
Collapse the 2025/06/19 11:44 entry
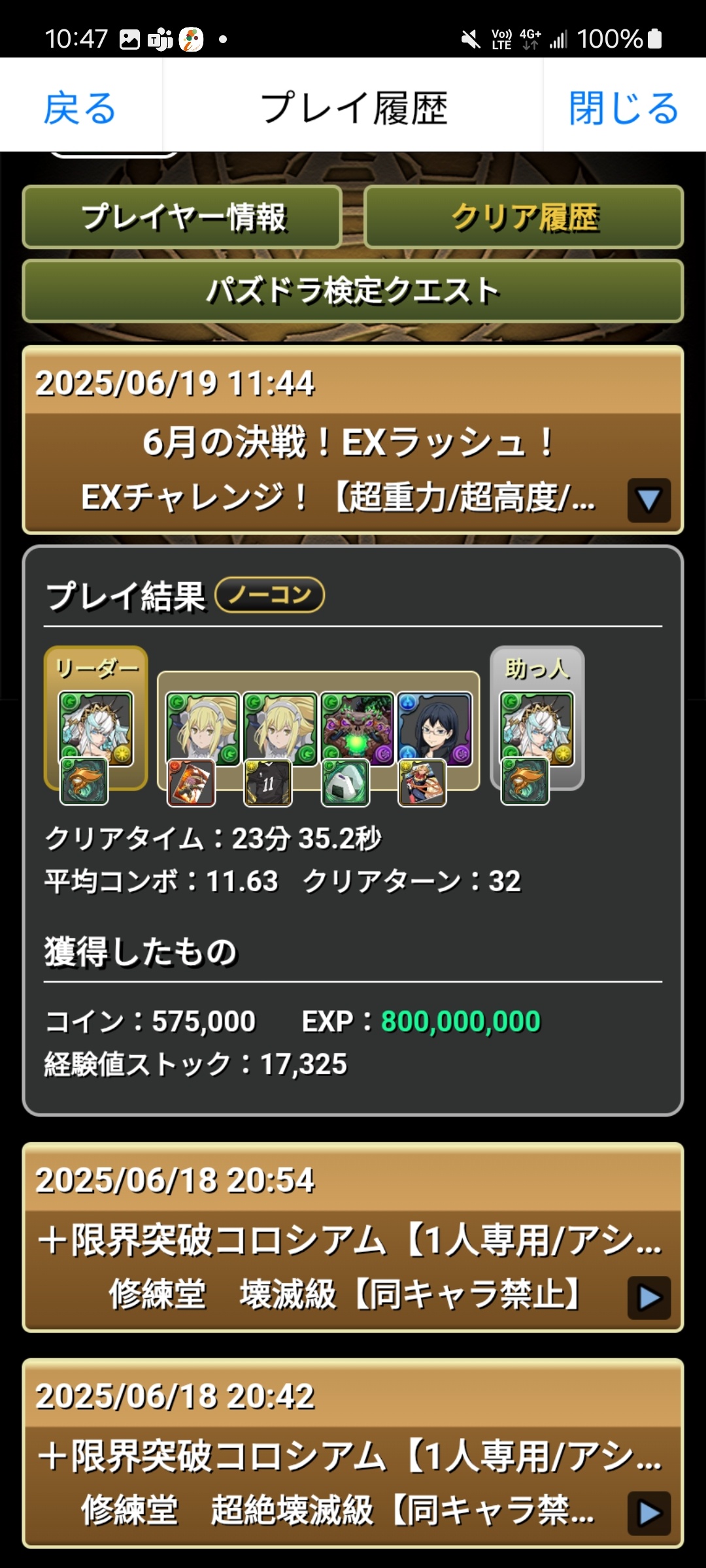point(648,500)
